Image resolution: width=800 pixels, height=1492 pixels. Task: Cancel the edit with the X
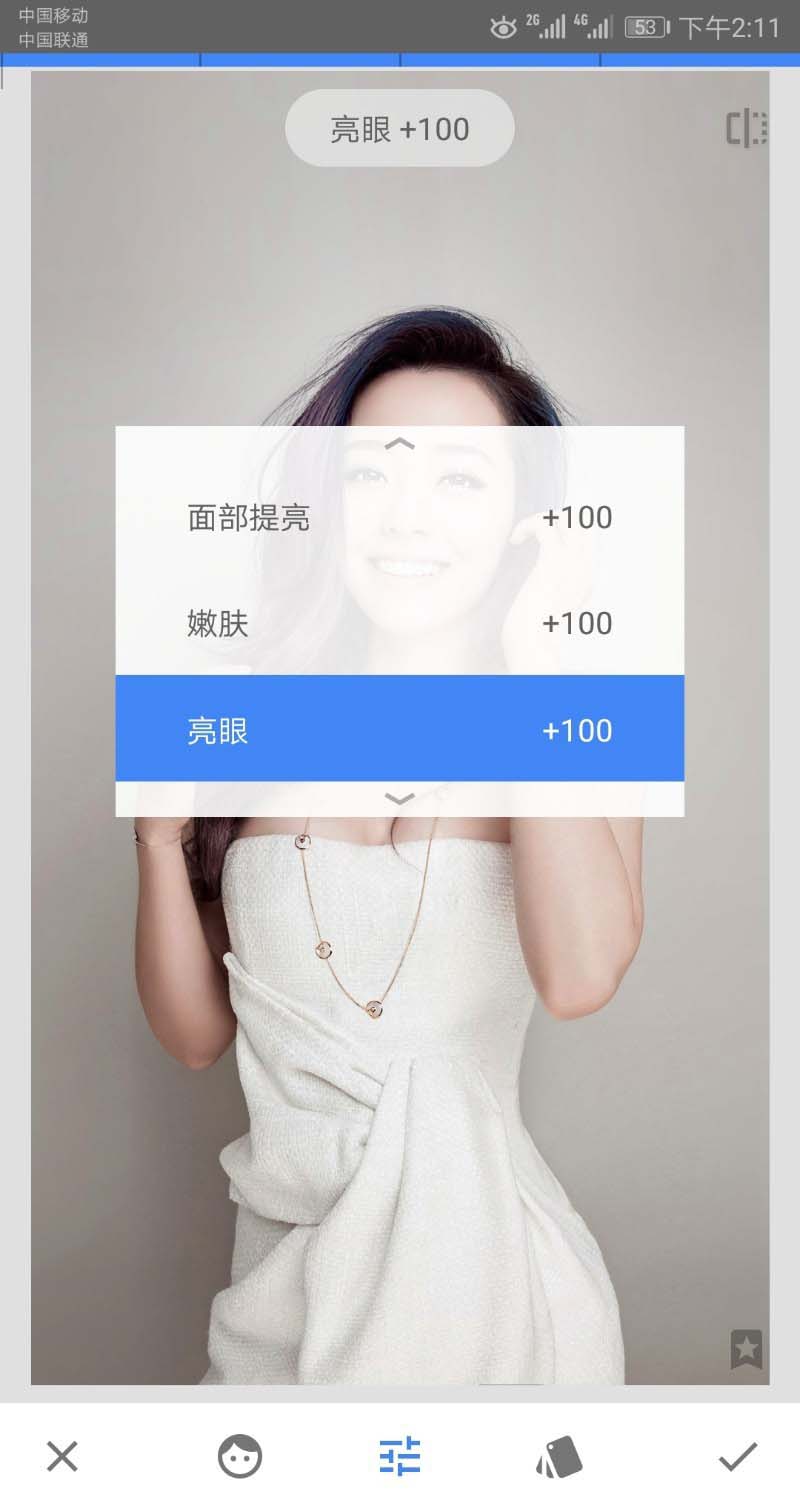pyautogui.click(x=62, y=1456)
